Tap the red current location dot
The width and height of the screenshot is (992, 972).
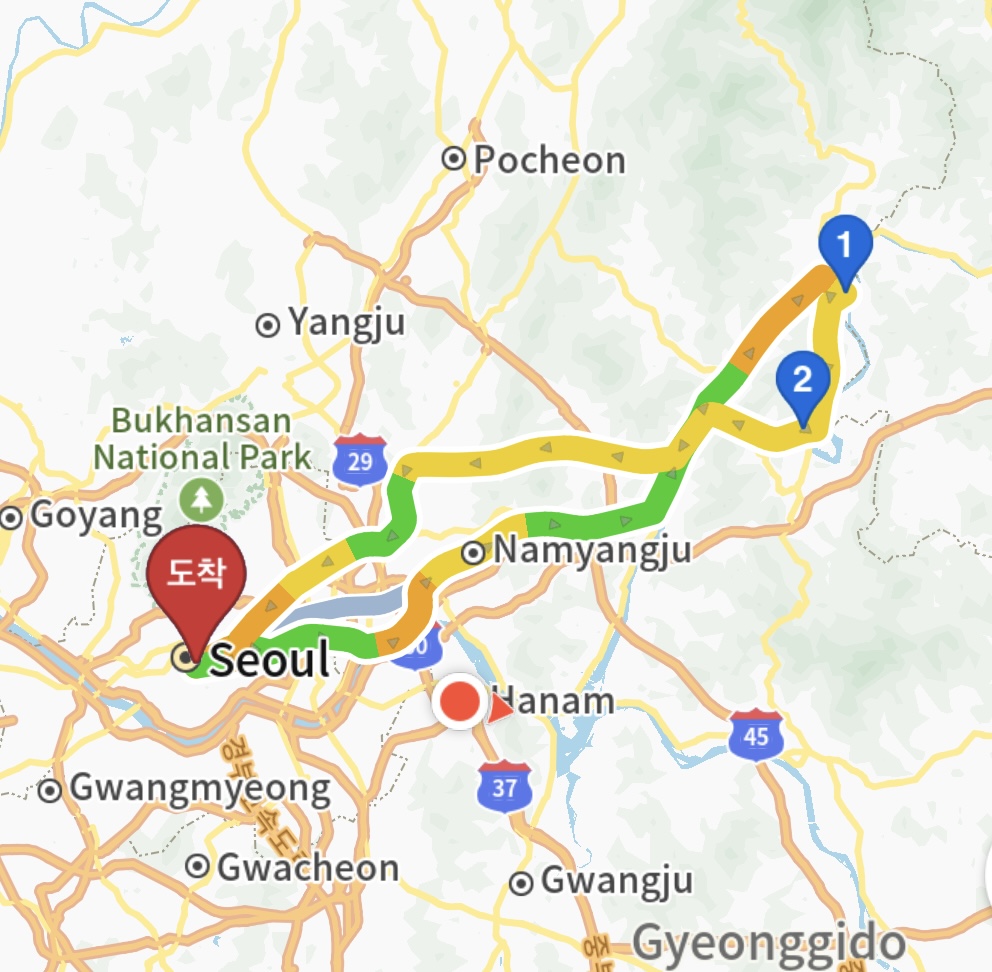coord(461,704)
